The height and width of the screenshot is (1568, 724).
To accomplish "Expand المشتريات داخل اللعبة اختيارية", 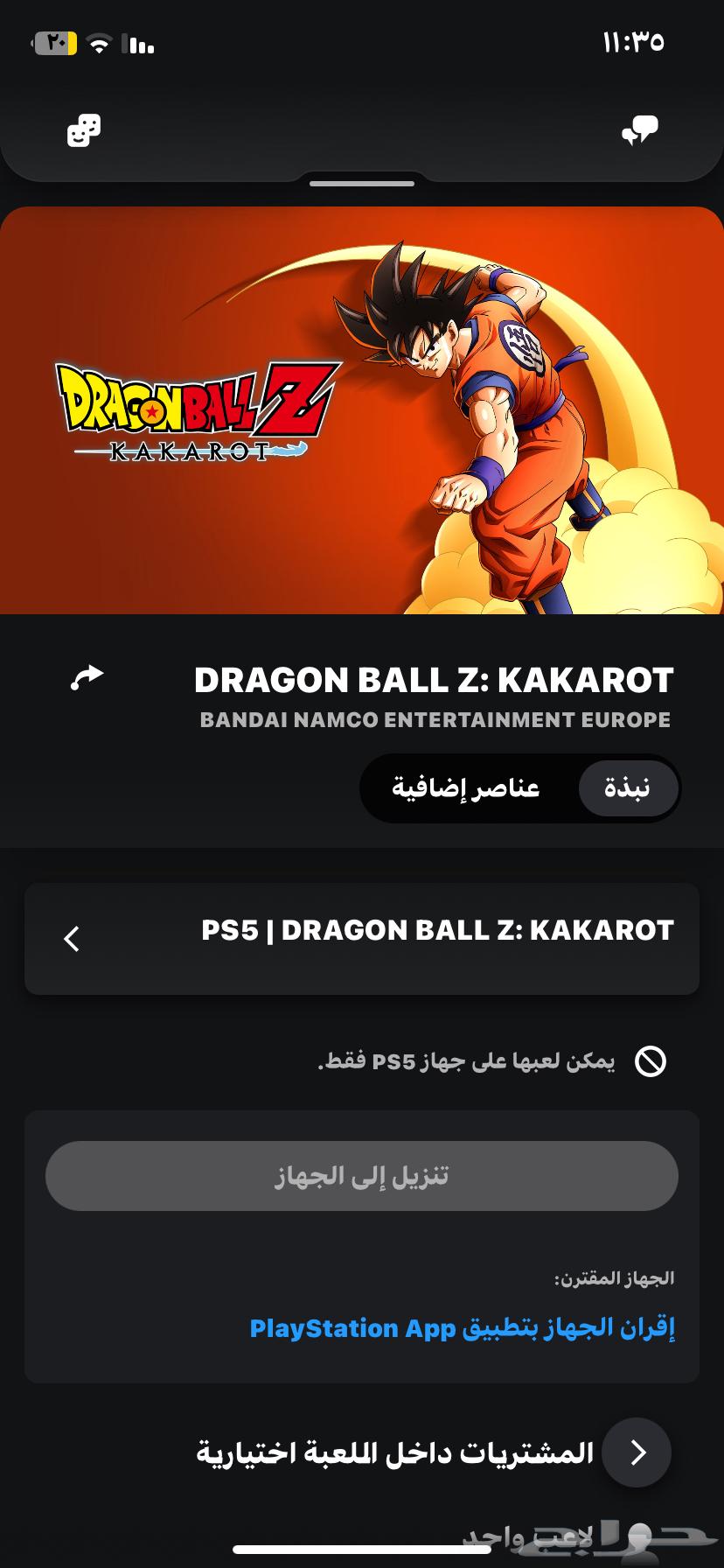I will [x=637, y=1452].
